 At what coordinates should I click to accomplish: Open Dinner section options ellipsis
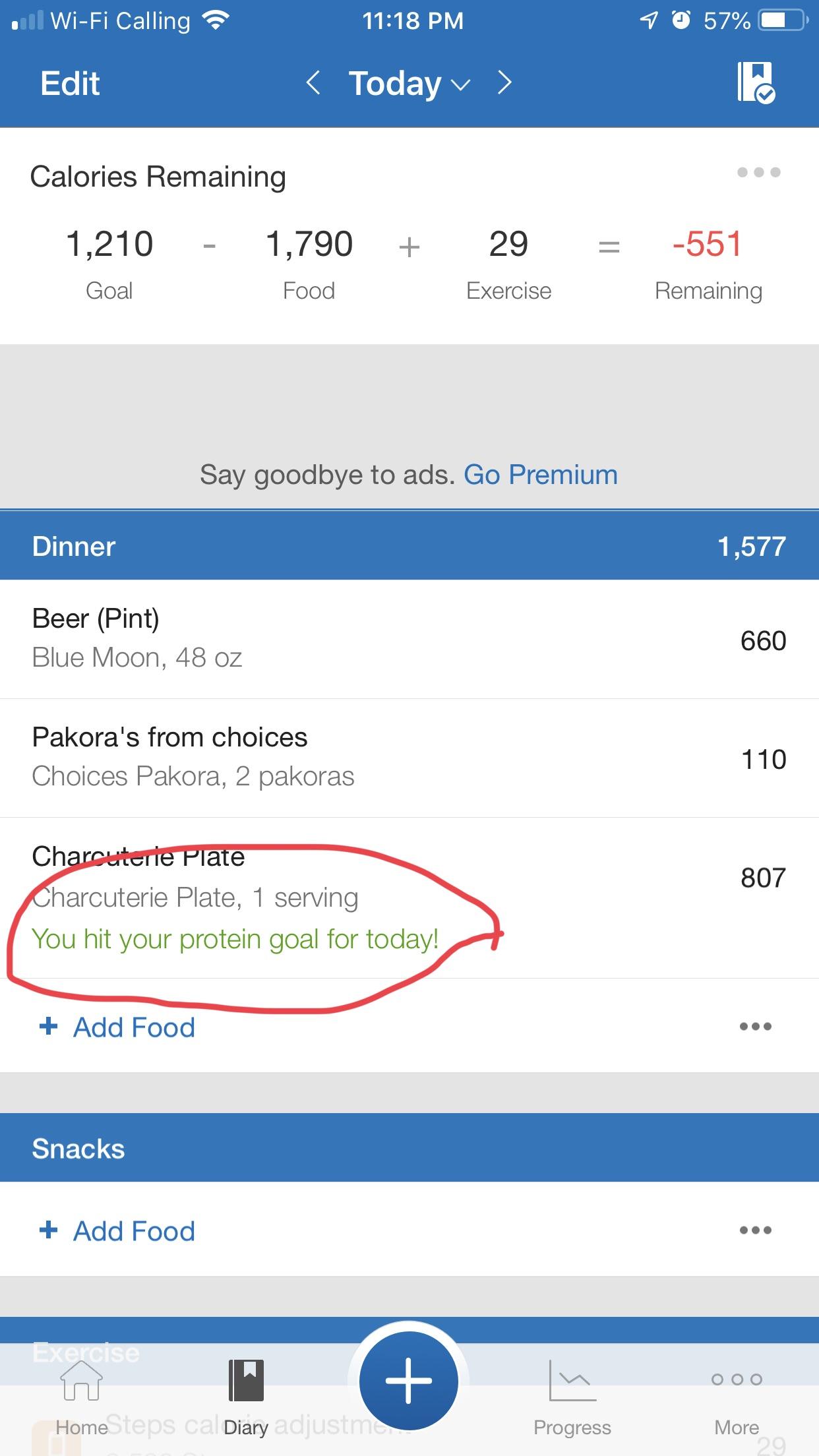point(756,1026)
